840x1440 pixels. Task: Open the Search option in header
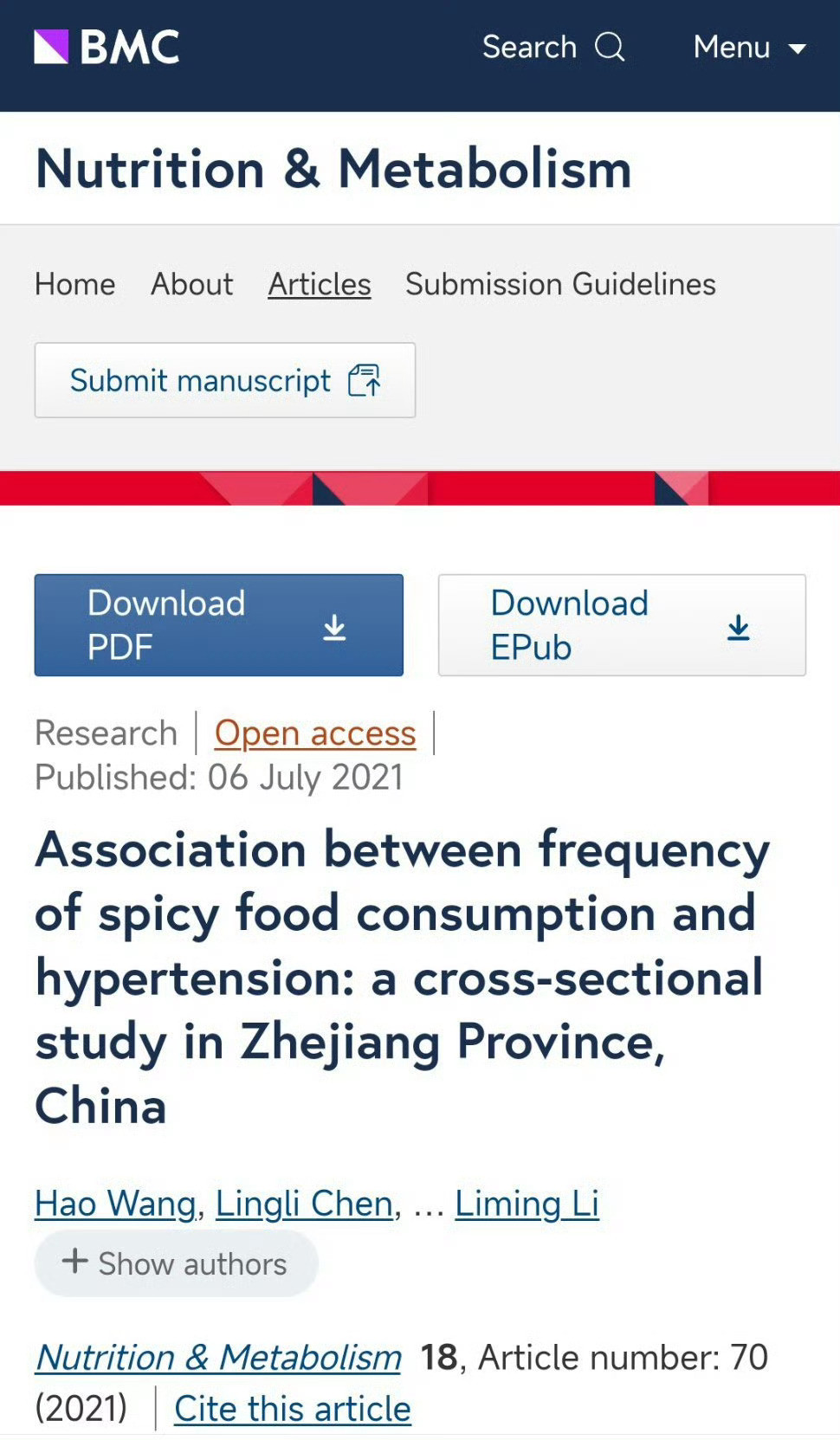coord(553,47)
